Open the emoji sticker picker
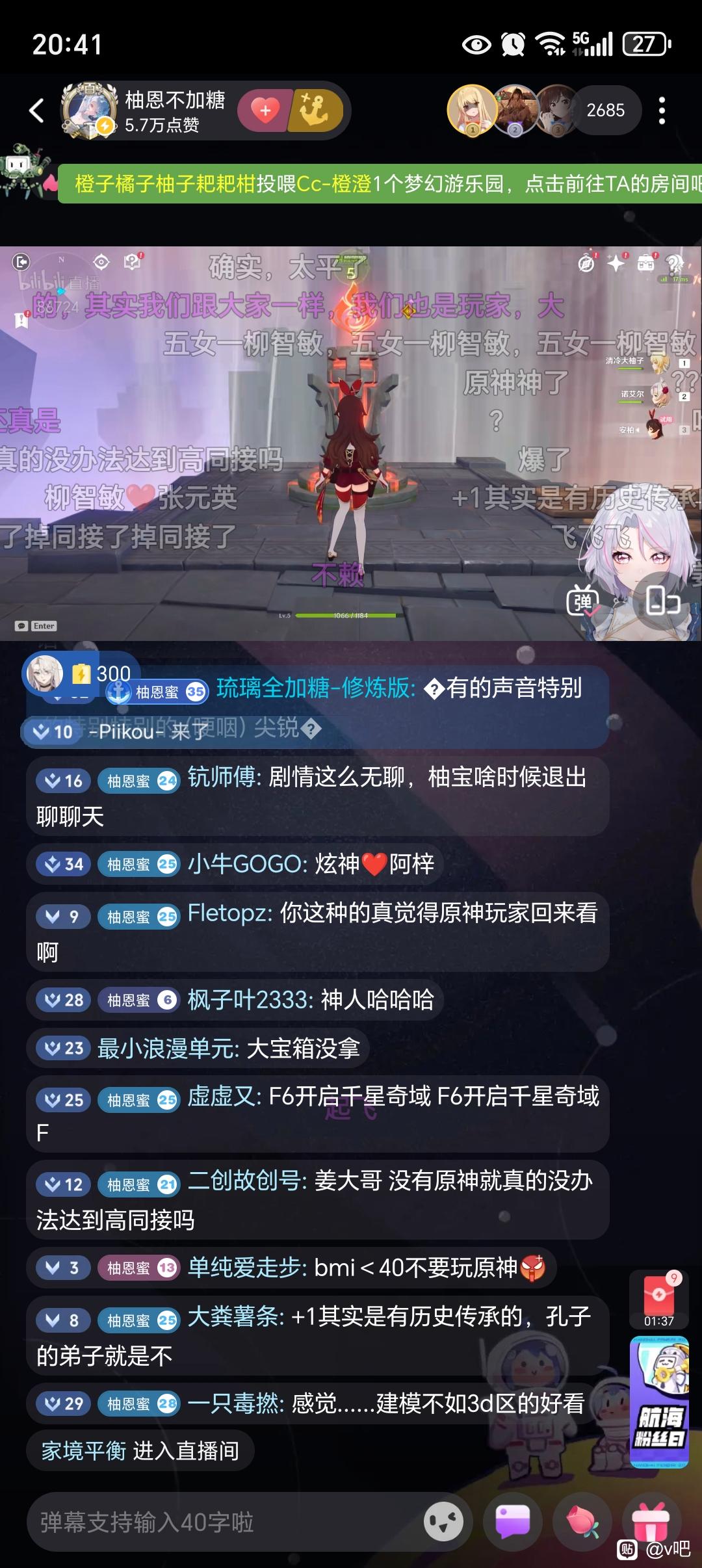 pos(443,1522)
